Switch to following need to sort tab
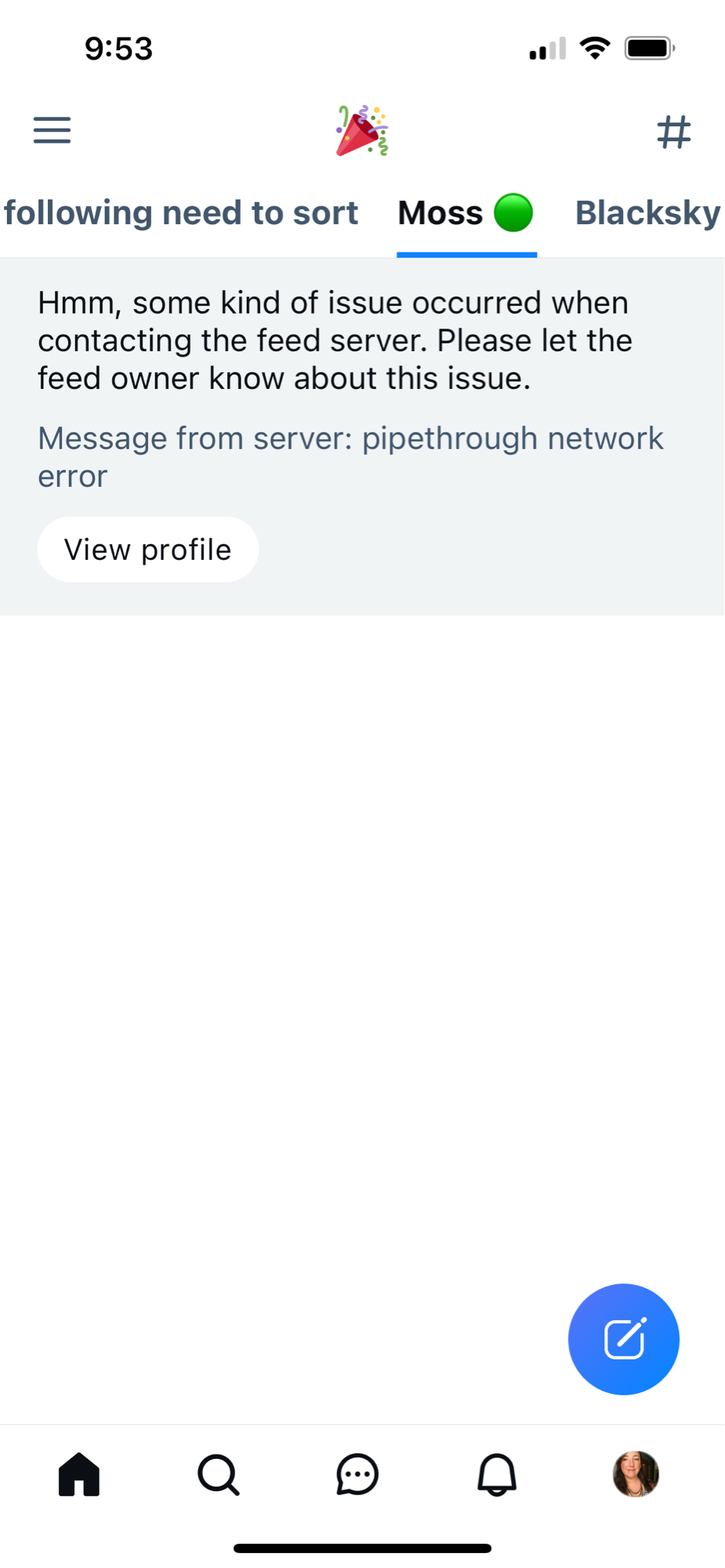The height and width of the screenshot is (1568, 725). click(x=181, y=213)
